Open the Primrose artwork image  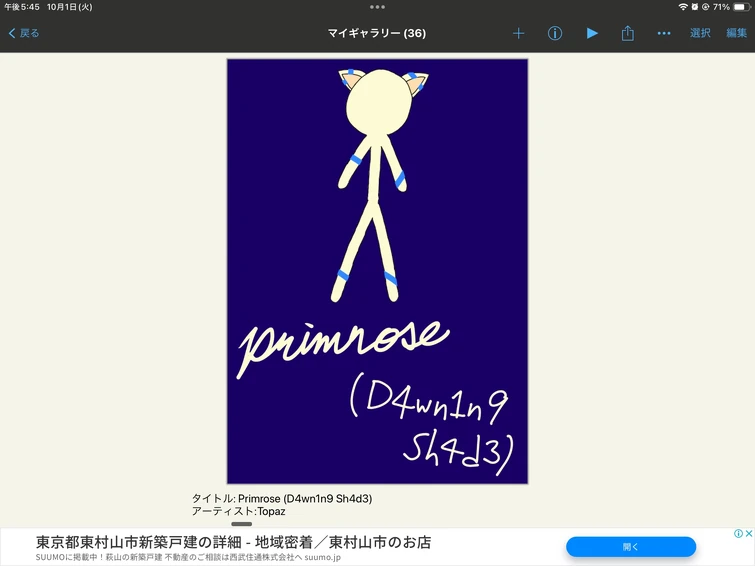coord(377,271)
